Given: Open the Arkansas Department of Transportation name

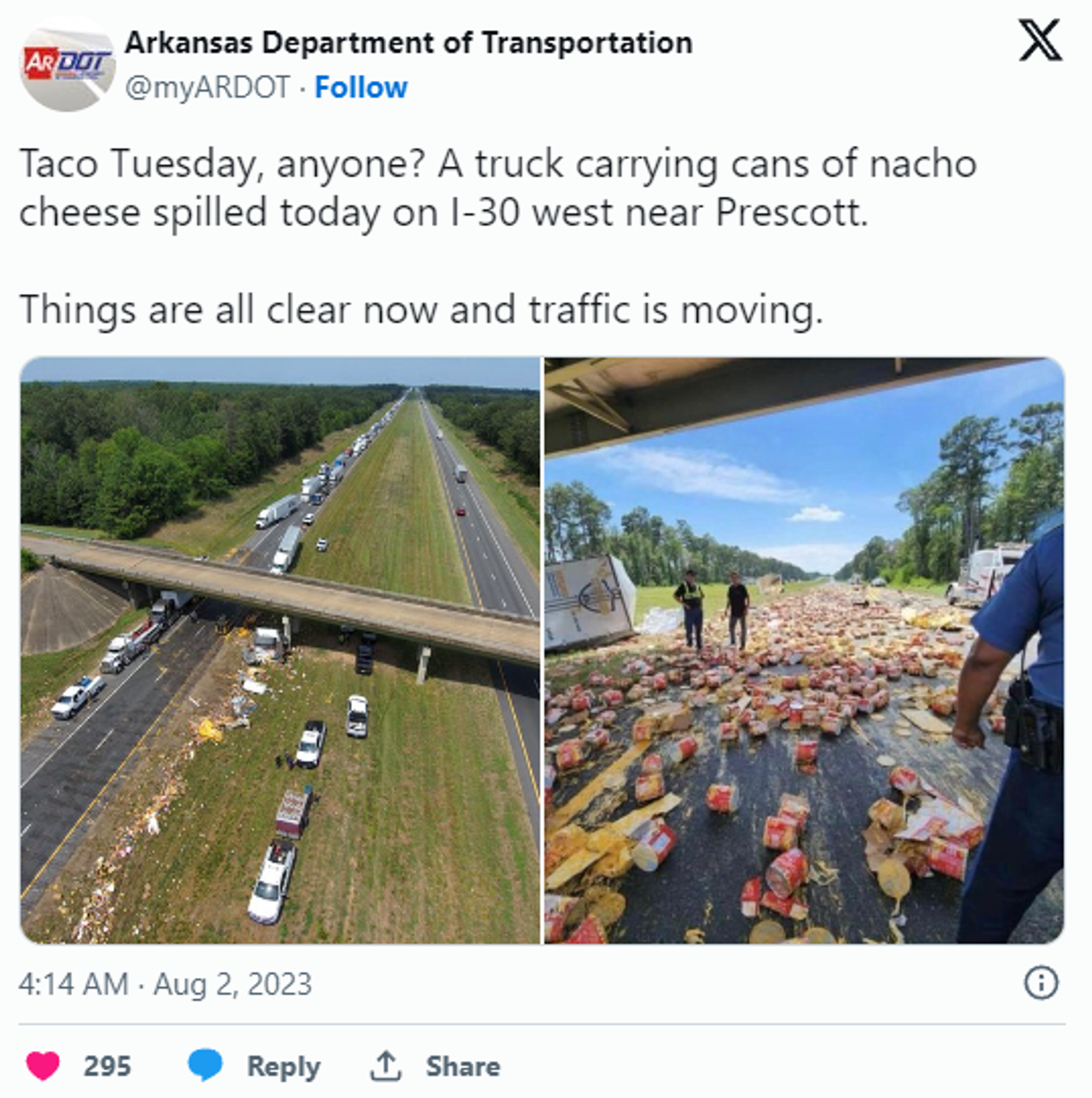Looking at the screenshot, I should pos(408,43).
